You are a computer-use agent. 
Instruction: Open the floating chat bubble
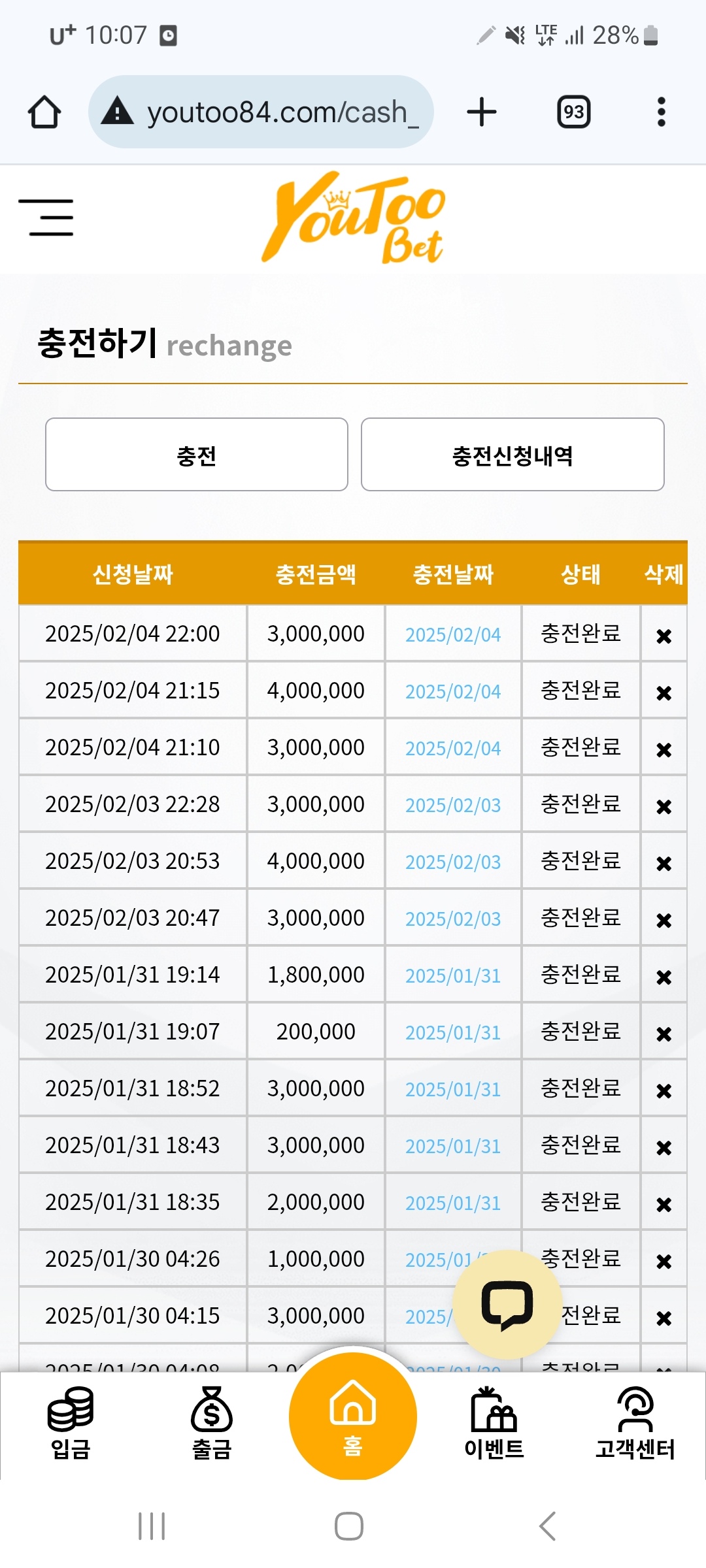point(507,1305)
